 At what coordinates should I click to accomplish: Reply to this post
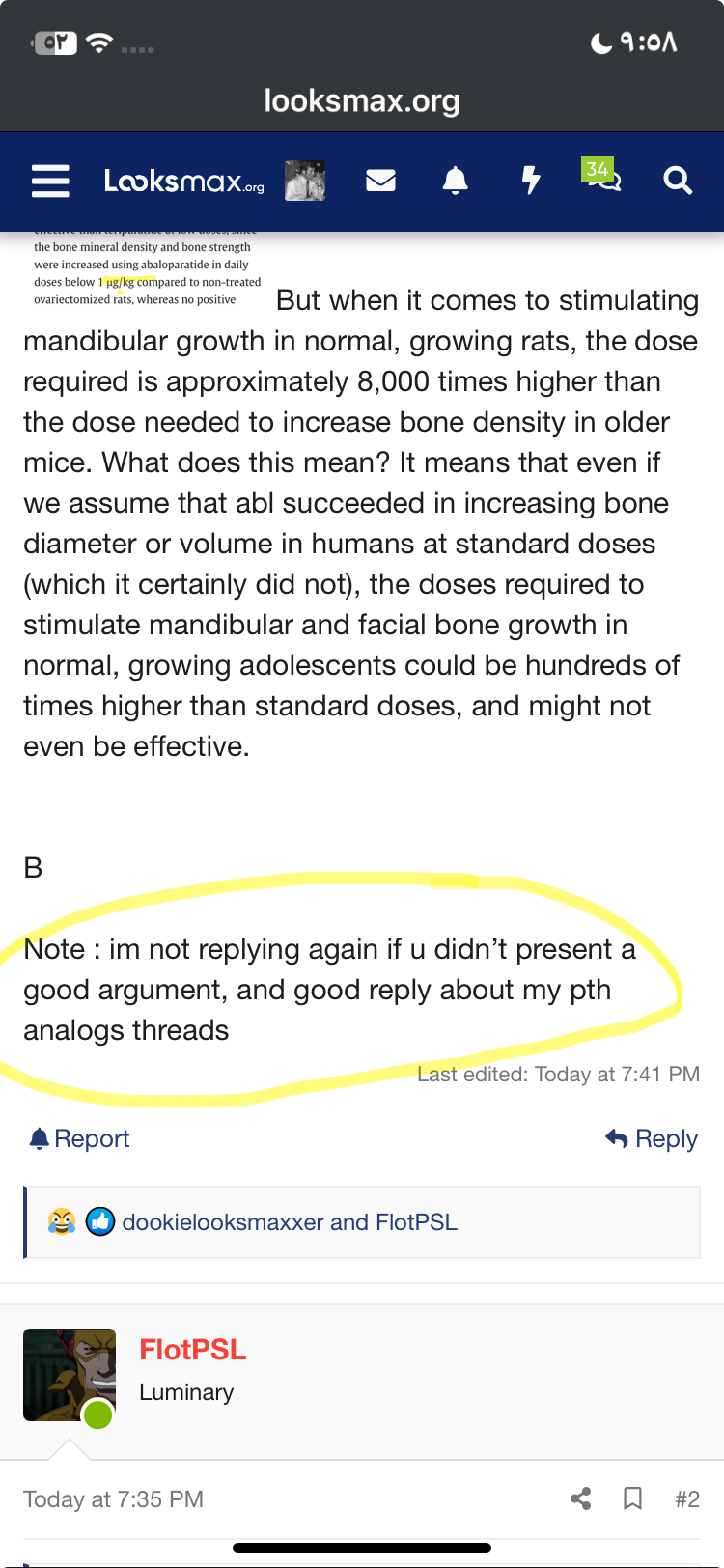pyautogui.click(x=652, y=1138)
